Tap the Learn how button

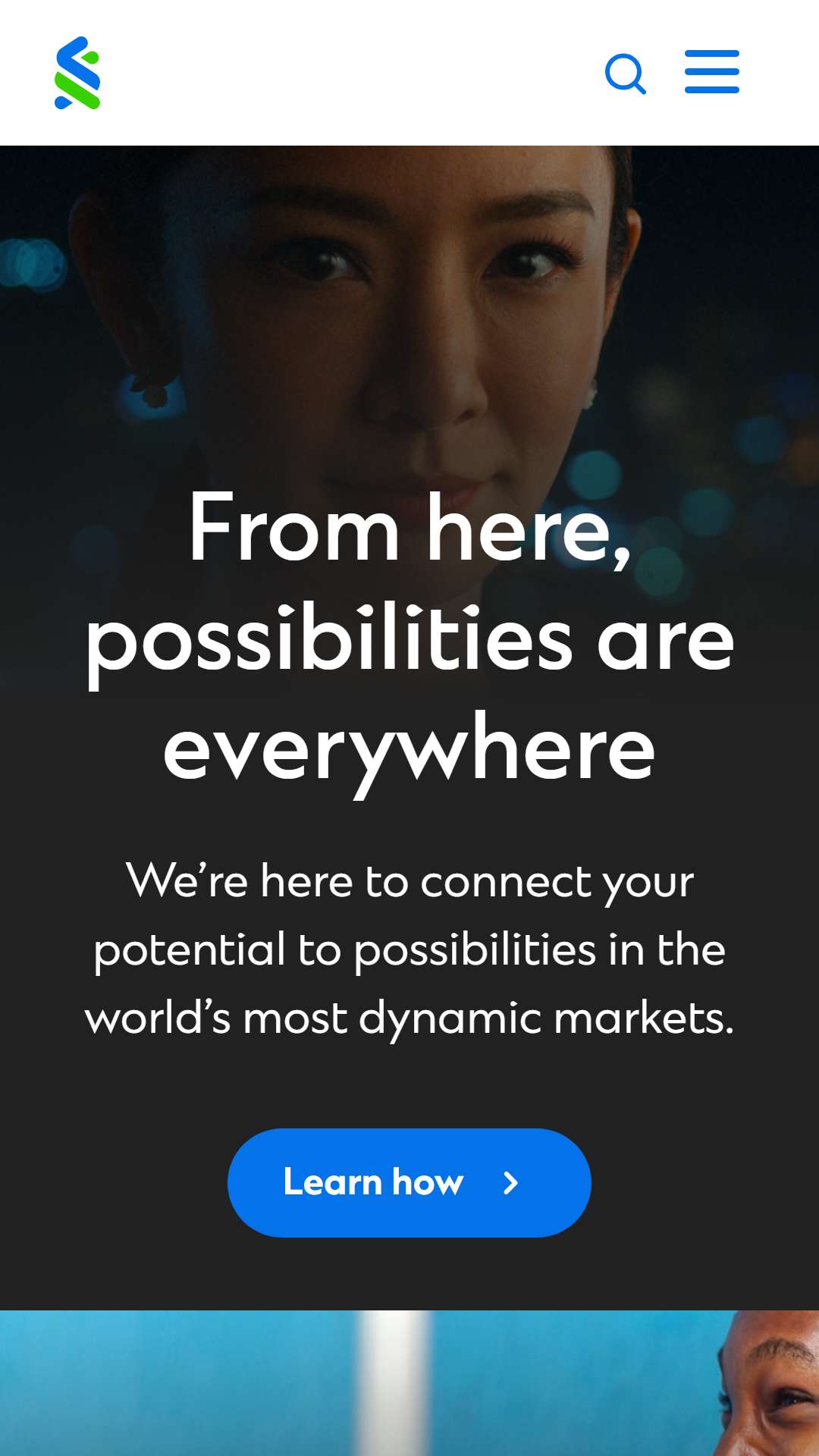(409, 1183)
